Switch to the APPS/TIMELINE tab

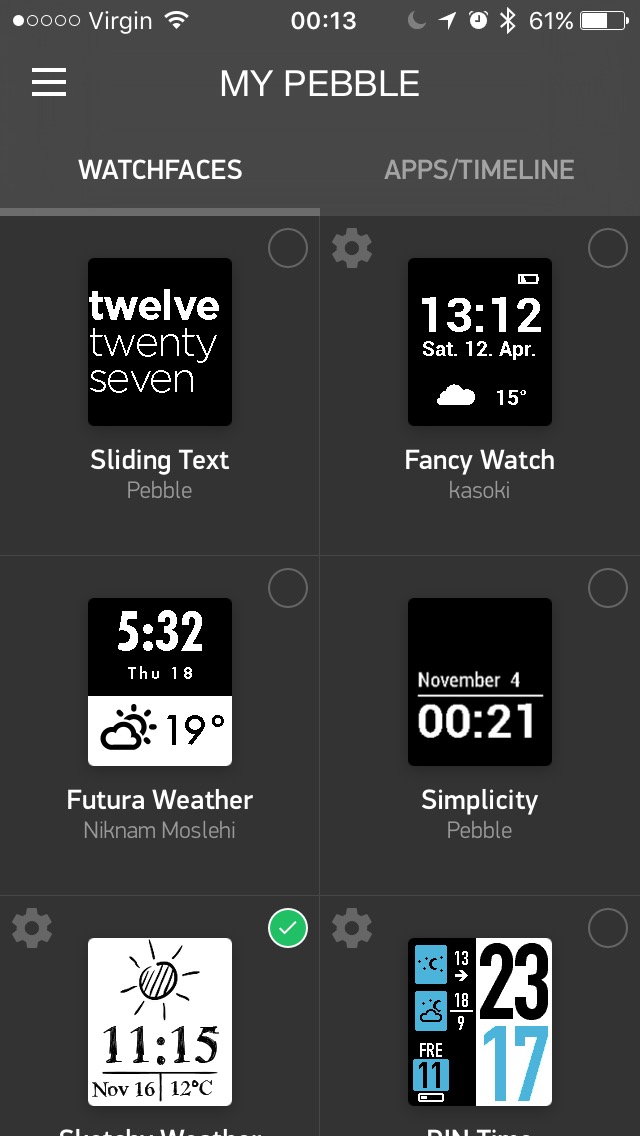(479, 170)
